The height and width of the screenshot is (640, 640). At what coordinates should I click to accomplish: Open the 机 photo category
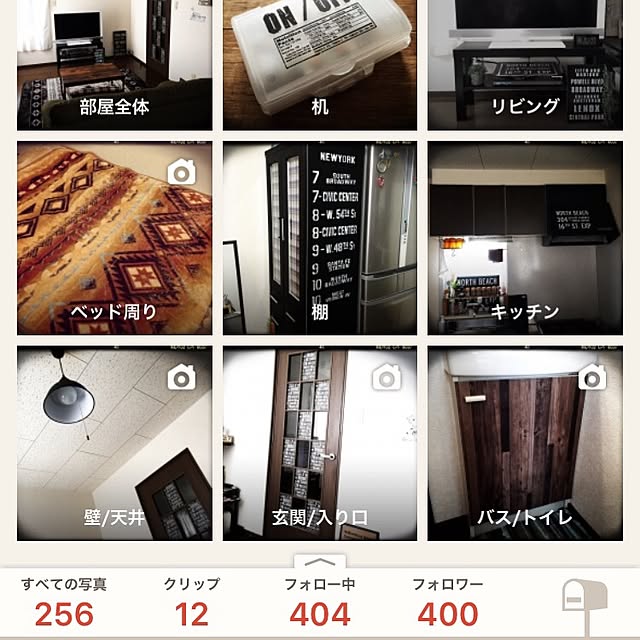pyautogui.click(x=320, y=65)
